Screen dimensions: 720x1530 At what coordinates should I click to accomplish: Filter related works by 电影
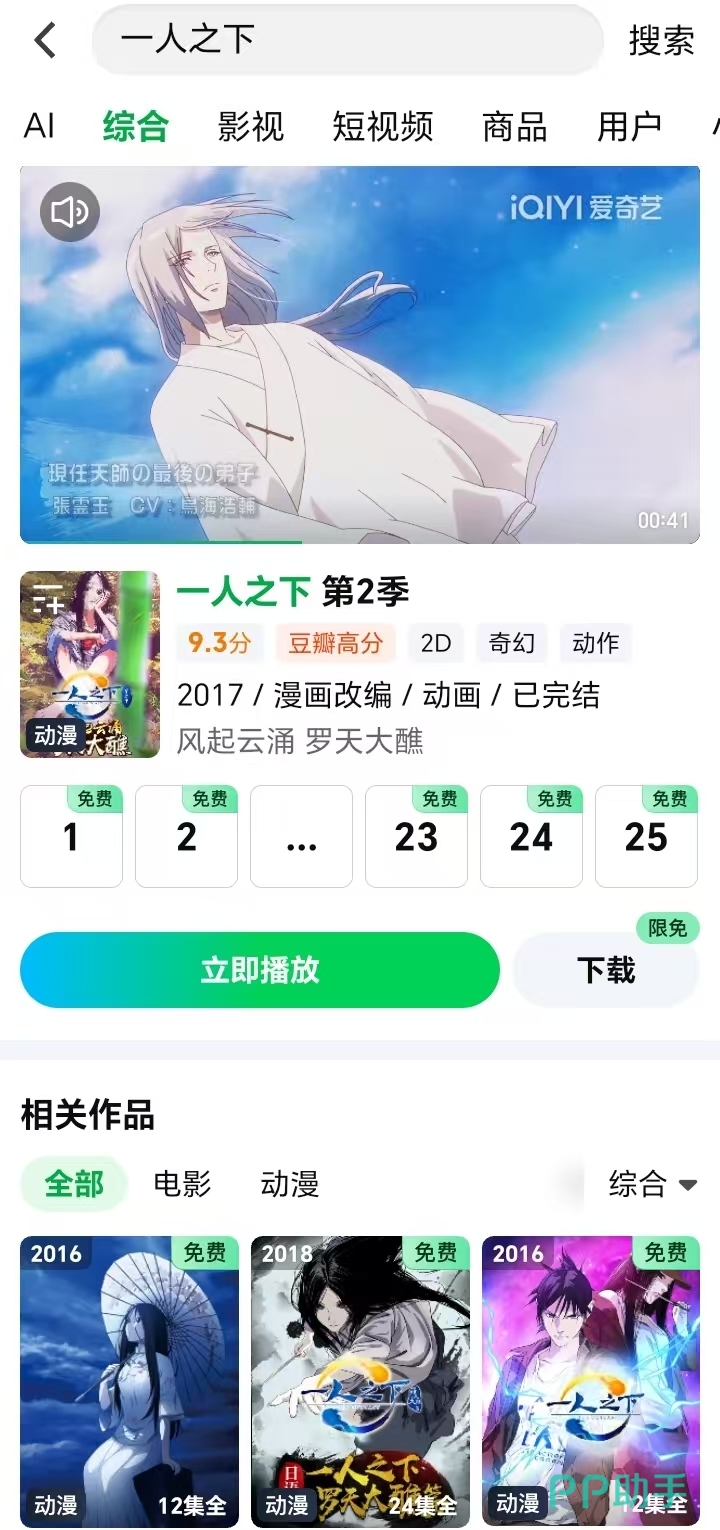pos(182,1184)
